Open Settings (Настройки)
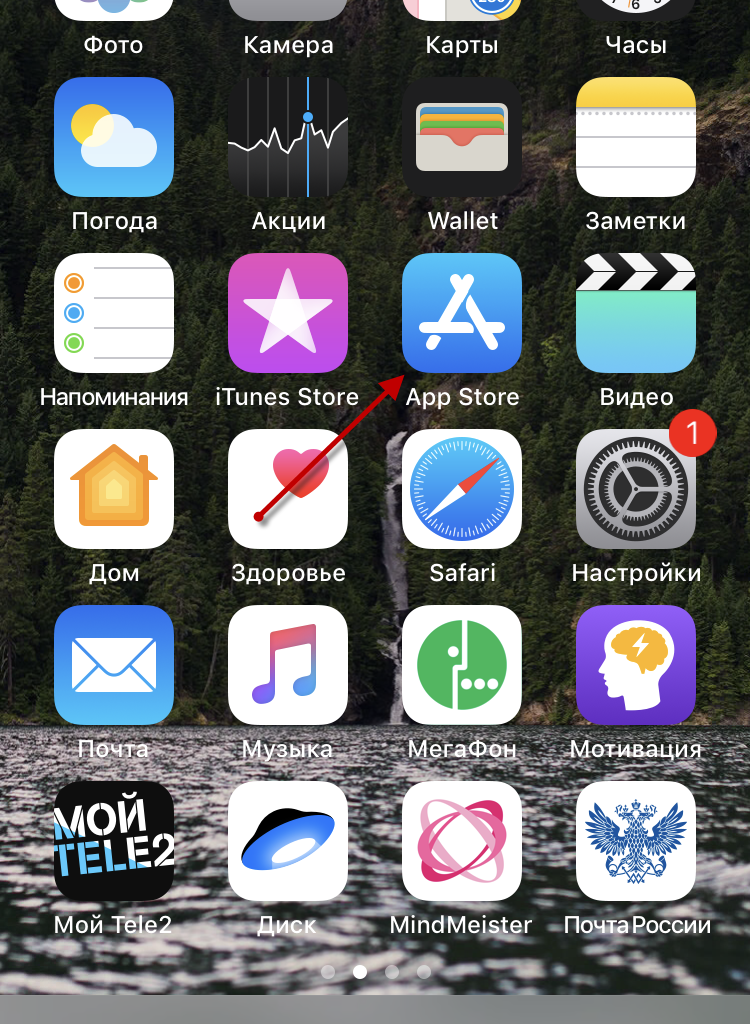The height and width of the screenshot is (1024, 750). click(636, 489)
